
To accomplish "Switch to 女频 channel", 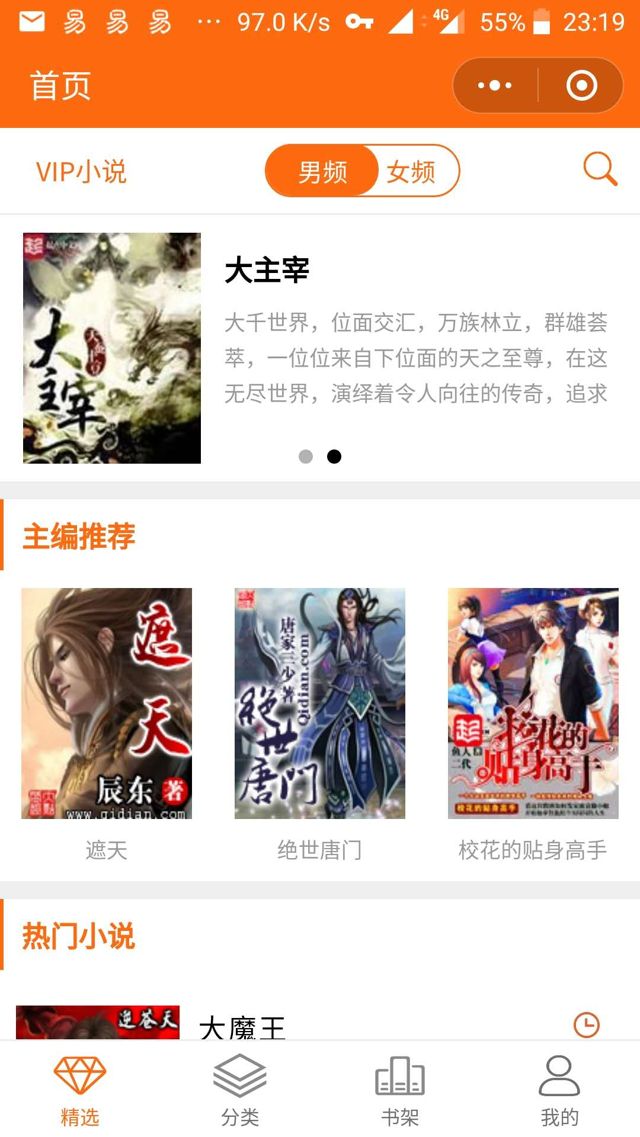I will pyautogui.click(x=411, y=171).
